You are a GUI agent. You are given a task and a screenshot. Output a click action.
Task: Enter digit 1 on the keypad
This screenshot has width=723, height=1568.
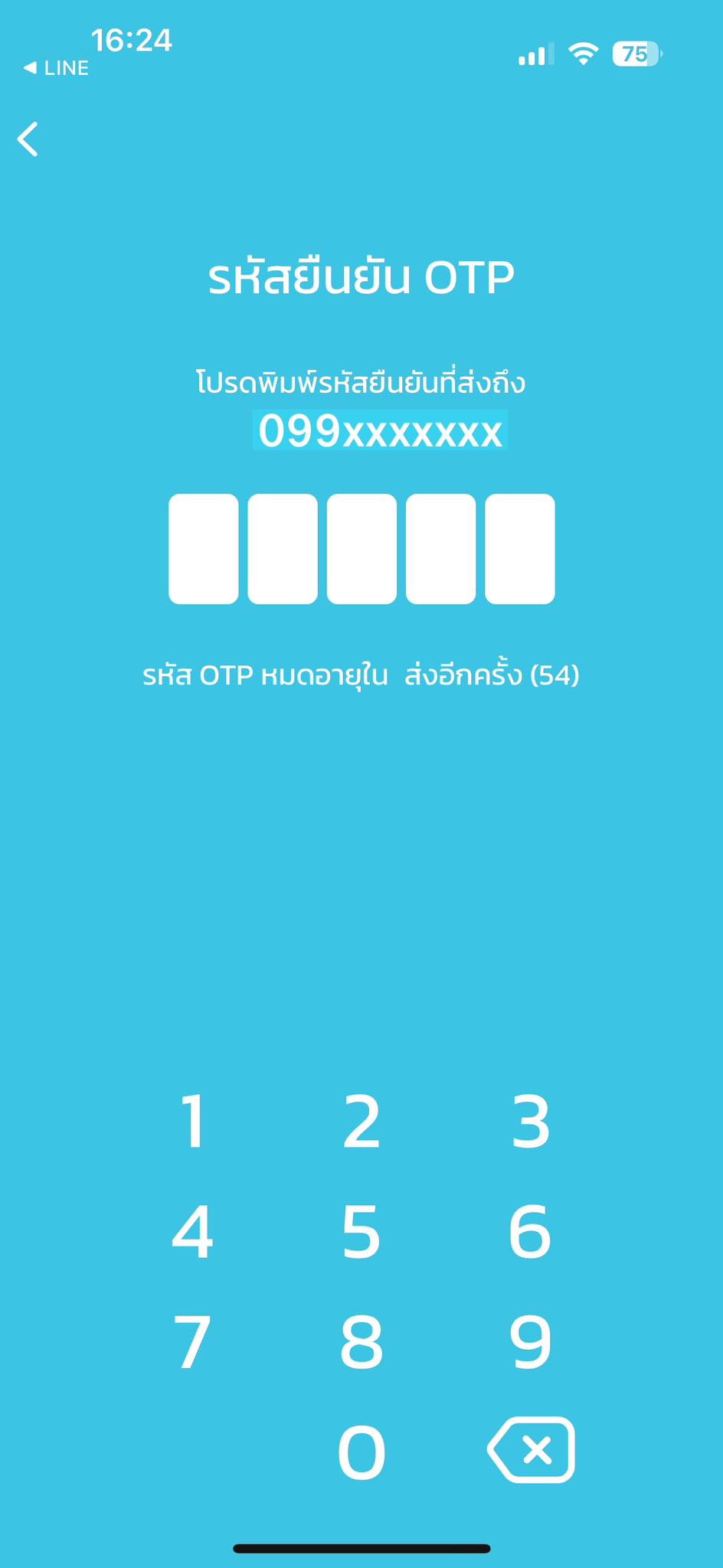(x=193, y=1122)
